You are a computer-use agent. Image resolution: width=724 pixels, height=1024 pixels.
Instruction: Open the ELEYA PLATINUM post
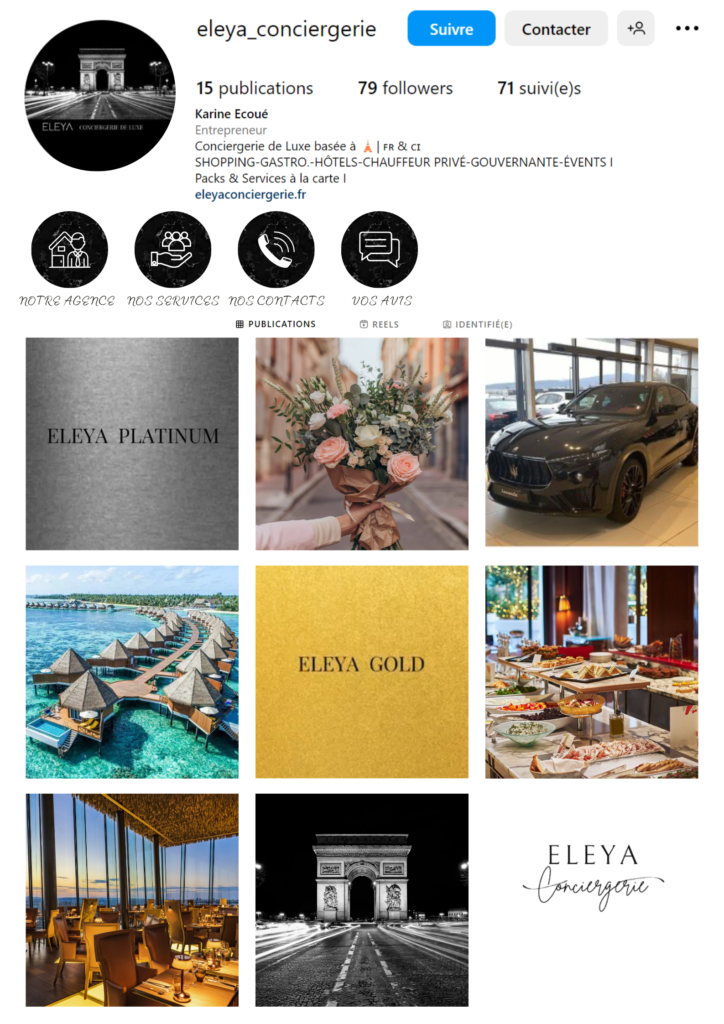[132, 444]
